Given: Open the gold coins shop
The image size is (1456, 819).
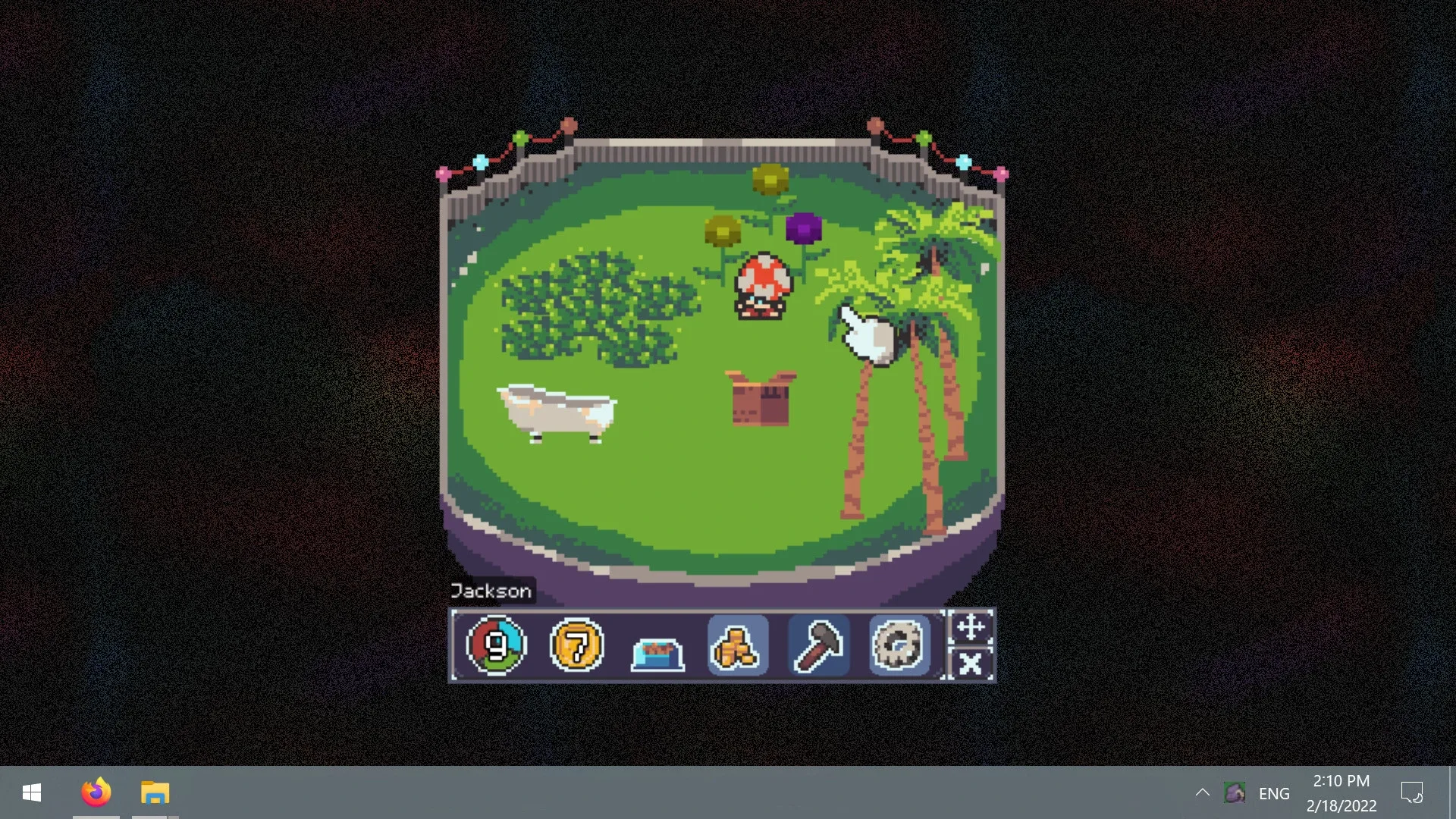Looking at the screenshot, I should tap(737, 646).
